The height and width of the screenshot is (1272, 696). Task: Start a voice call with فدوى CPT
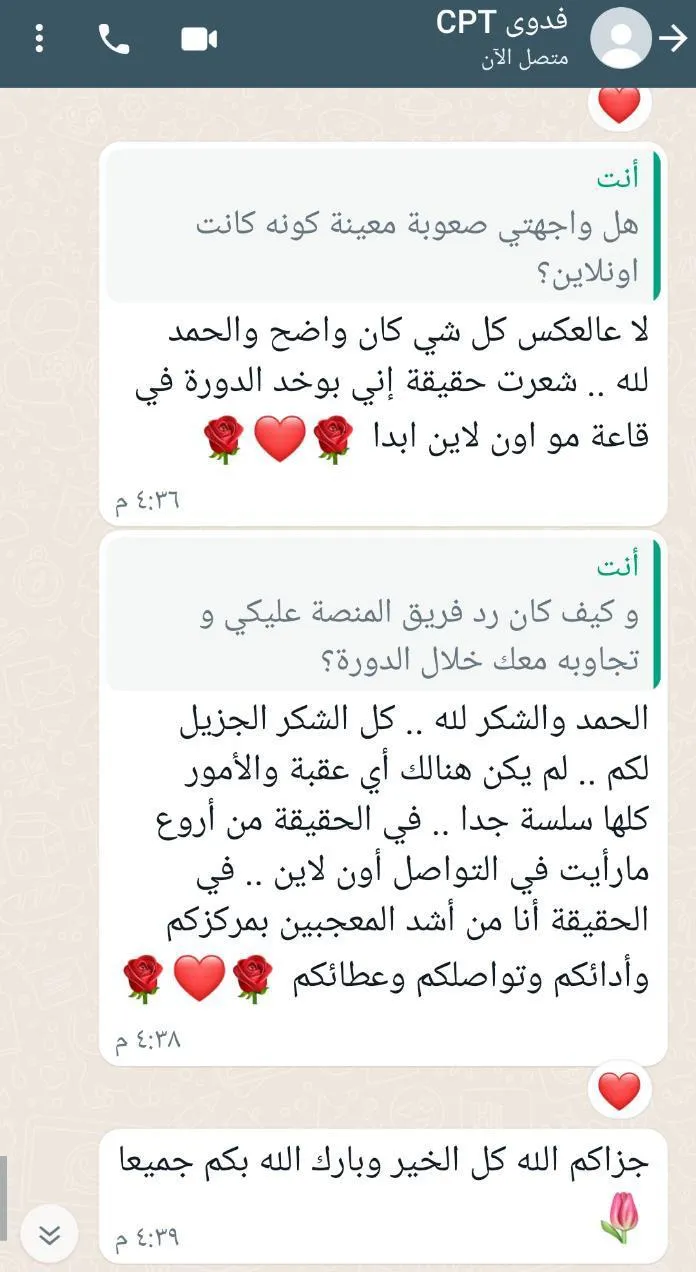click(114, 39)
